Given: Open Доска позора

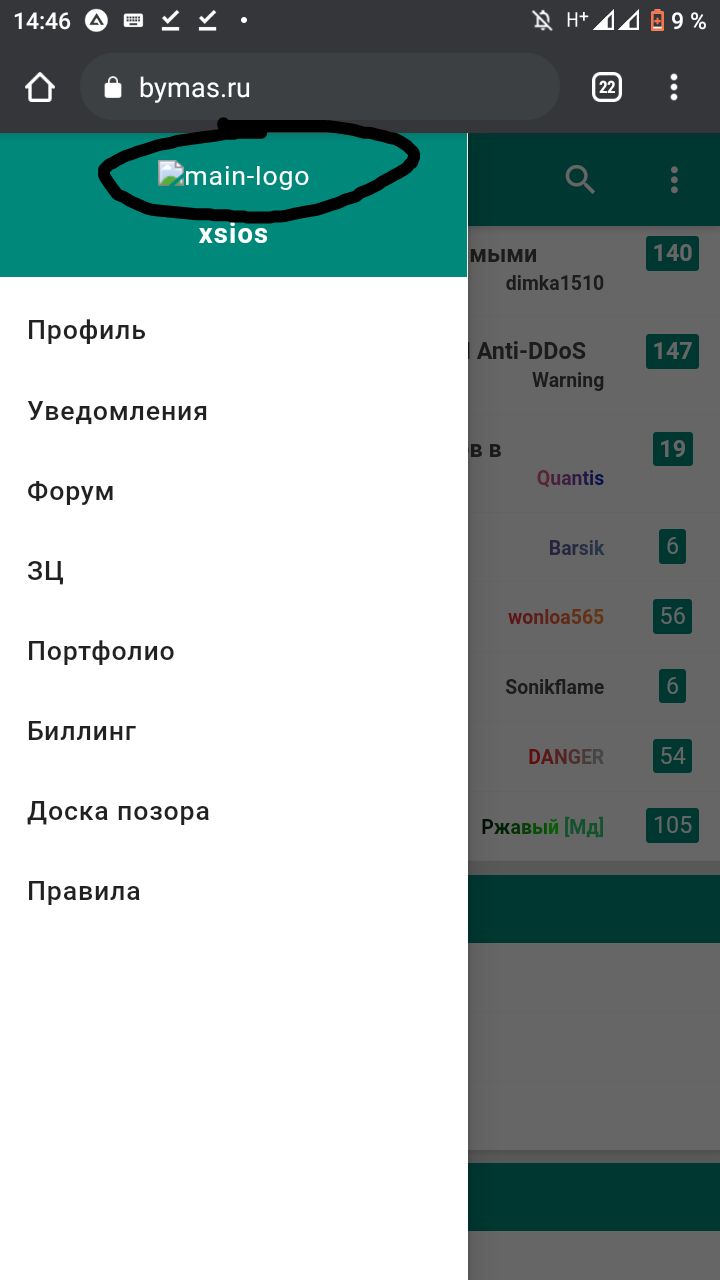Looking at the screenshot, I should 118,811.
